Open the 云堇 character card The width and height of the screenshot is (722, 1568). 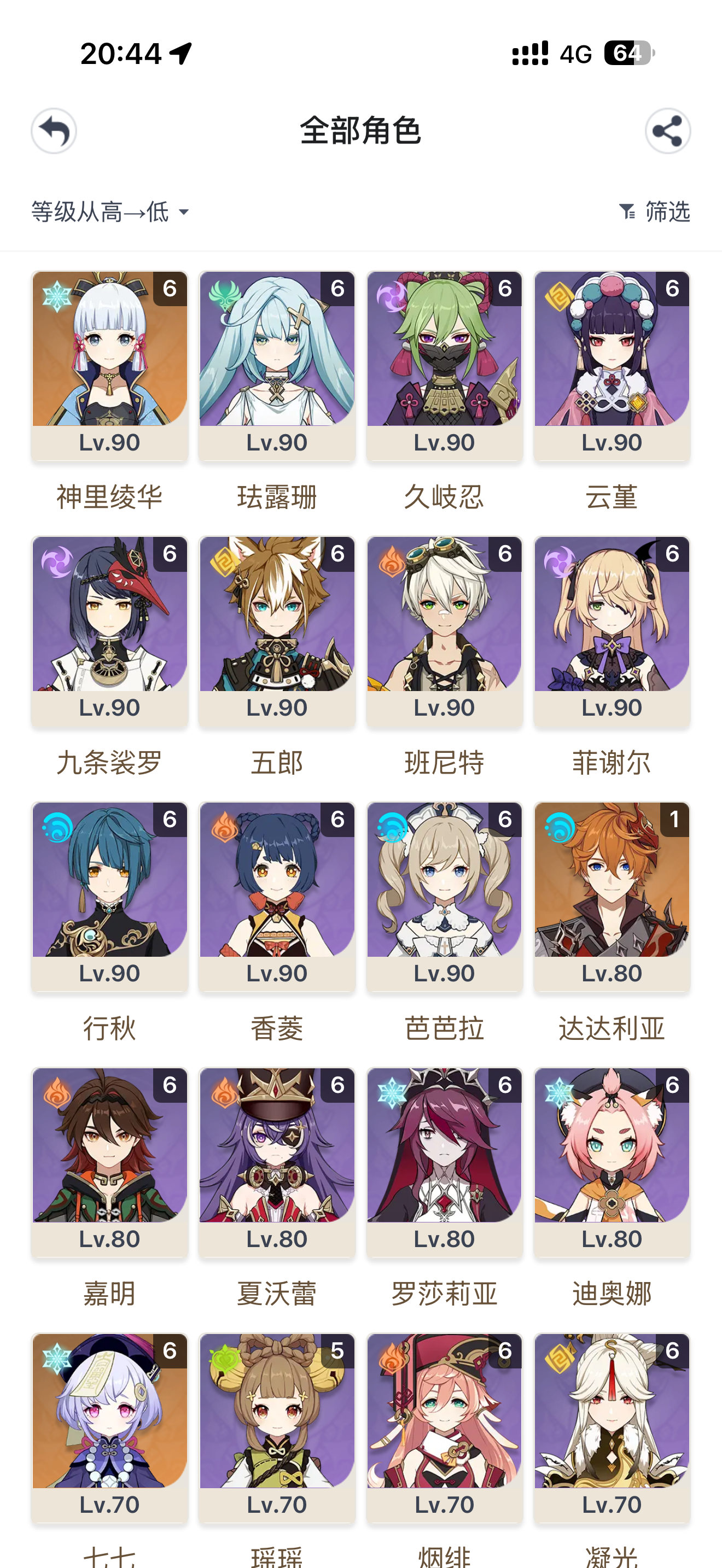pos(612,365)
